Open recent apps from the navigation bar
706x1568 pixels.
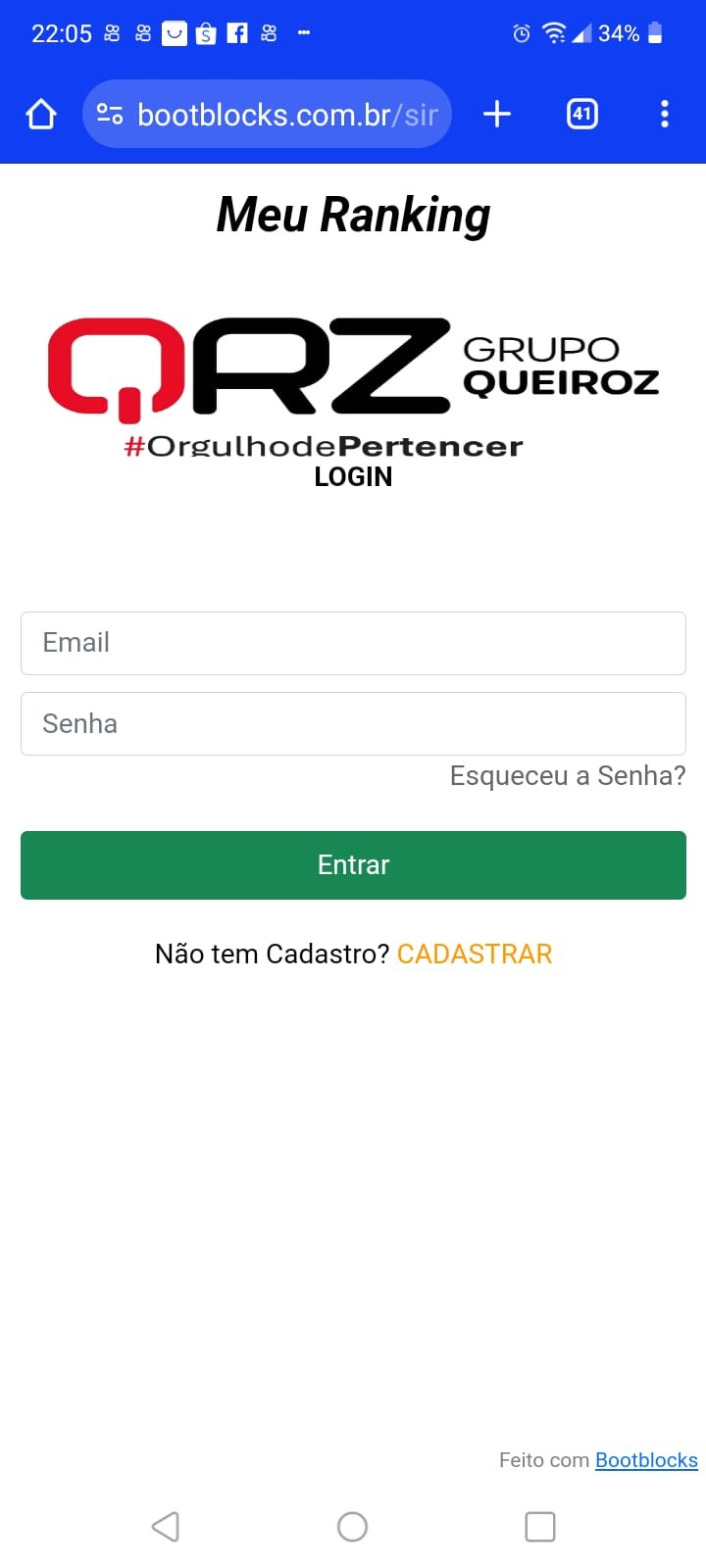pyautogui.click(x=540, y=1526)
